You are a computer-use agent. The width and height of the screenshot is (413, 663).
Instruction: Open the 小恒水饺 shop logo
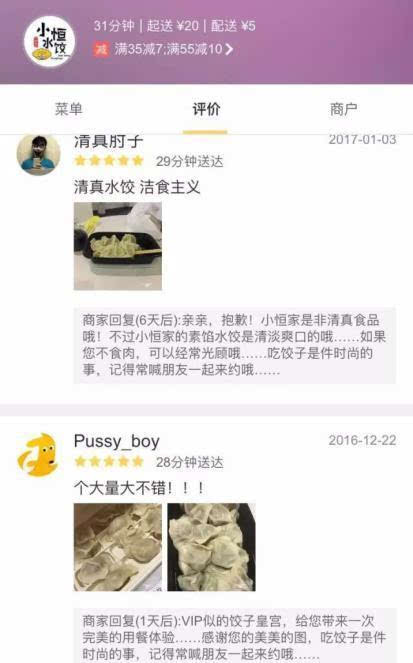49,41
